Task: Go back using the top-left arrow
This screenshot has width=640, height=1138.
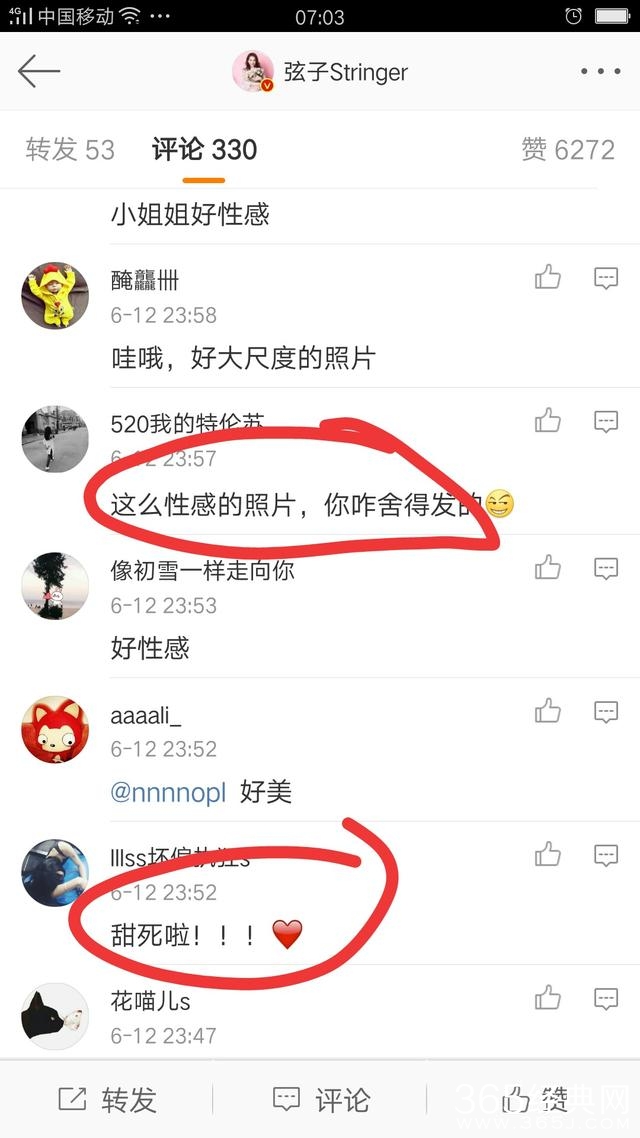Action: (x=39, y=71)
